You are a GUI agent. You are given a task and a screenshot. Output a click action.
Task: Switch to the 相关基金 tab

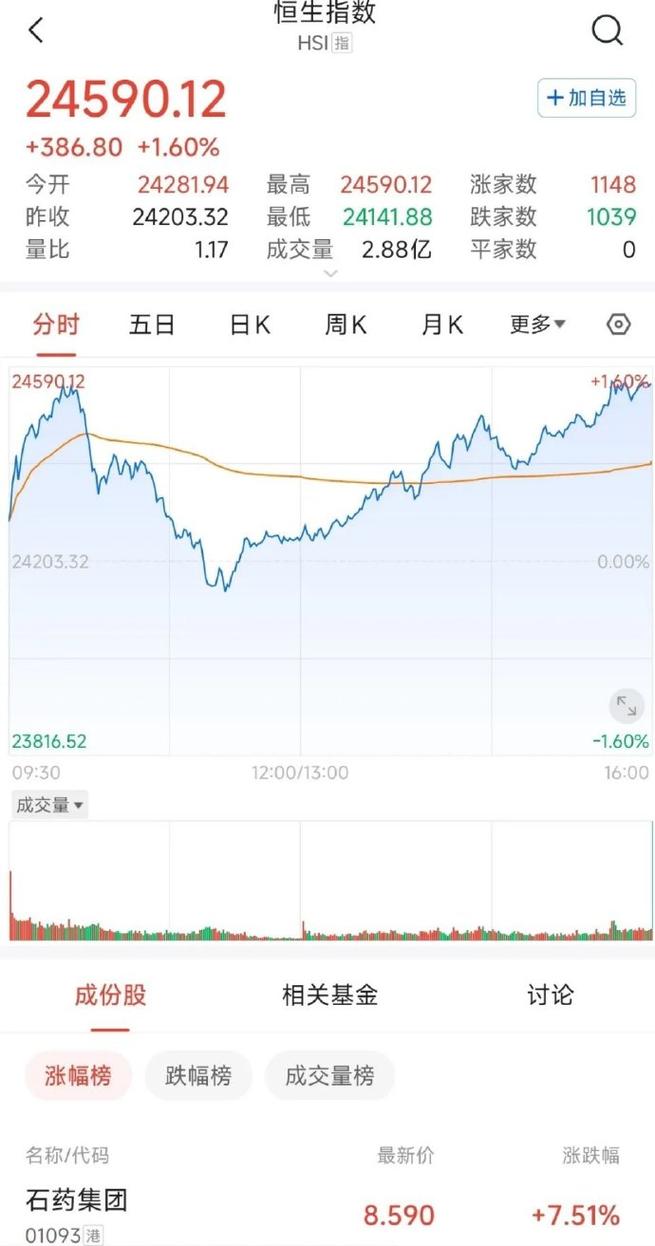pos(330,995)
